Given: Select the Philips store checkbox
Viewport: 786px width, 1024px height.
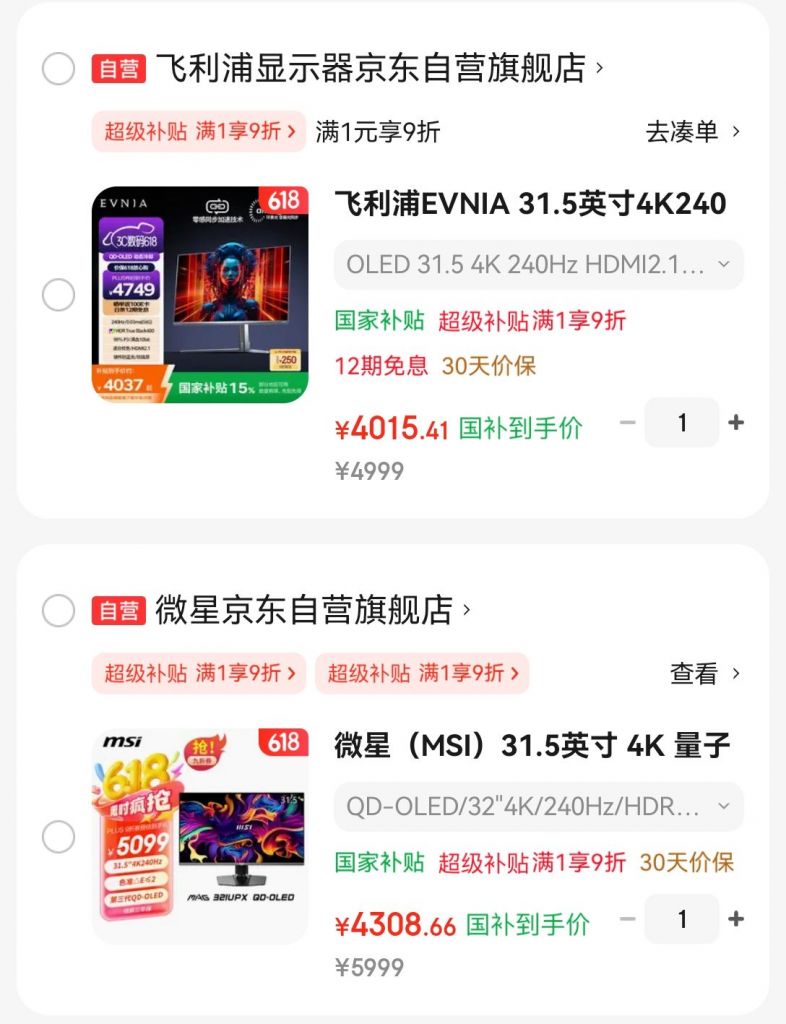Looking at the screenshot, I should click(60, 69).
